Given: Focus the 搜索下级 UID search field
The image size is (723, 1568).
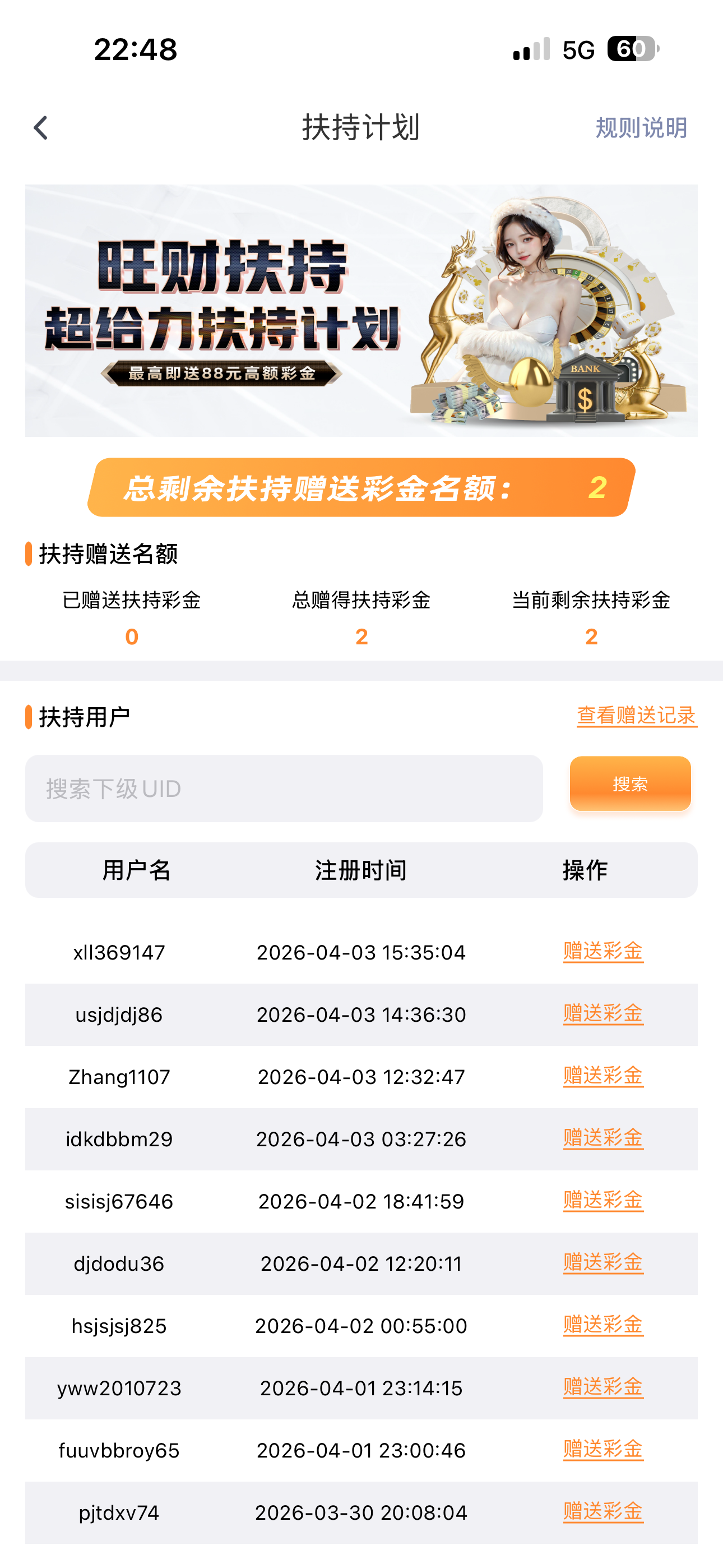Looking at the screenshot, I should (x=284, y=788).
